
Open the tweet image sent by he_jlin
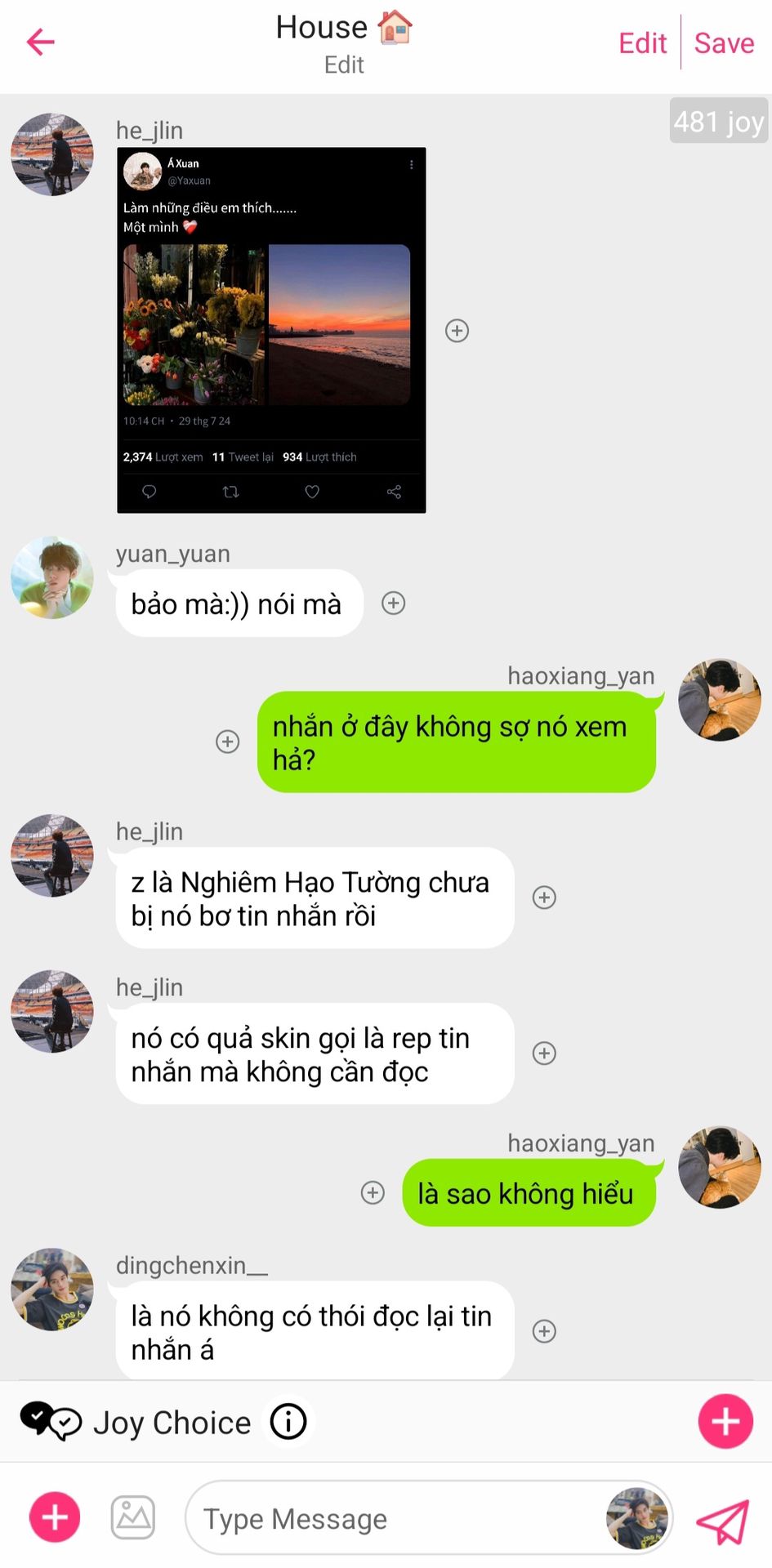(x=271, y=330)
